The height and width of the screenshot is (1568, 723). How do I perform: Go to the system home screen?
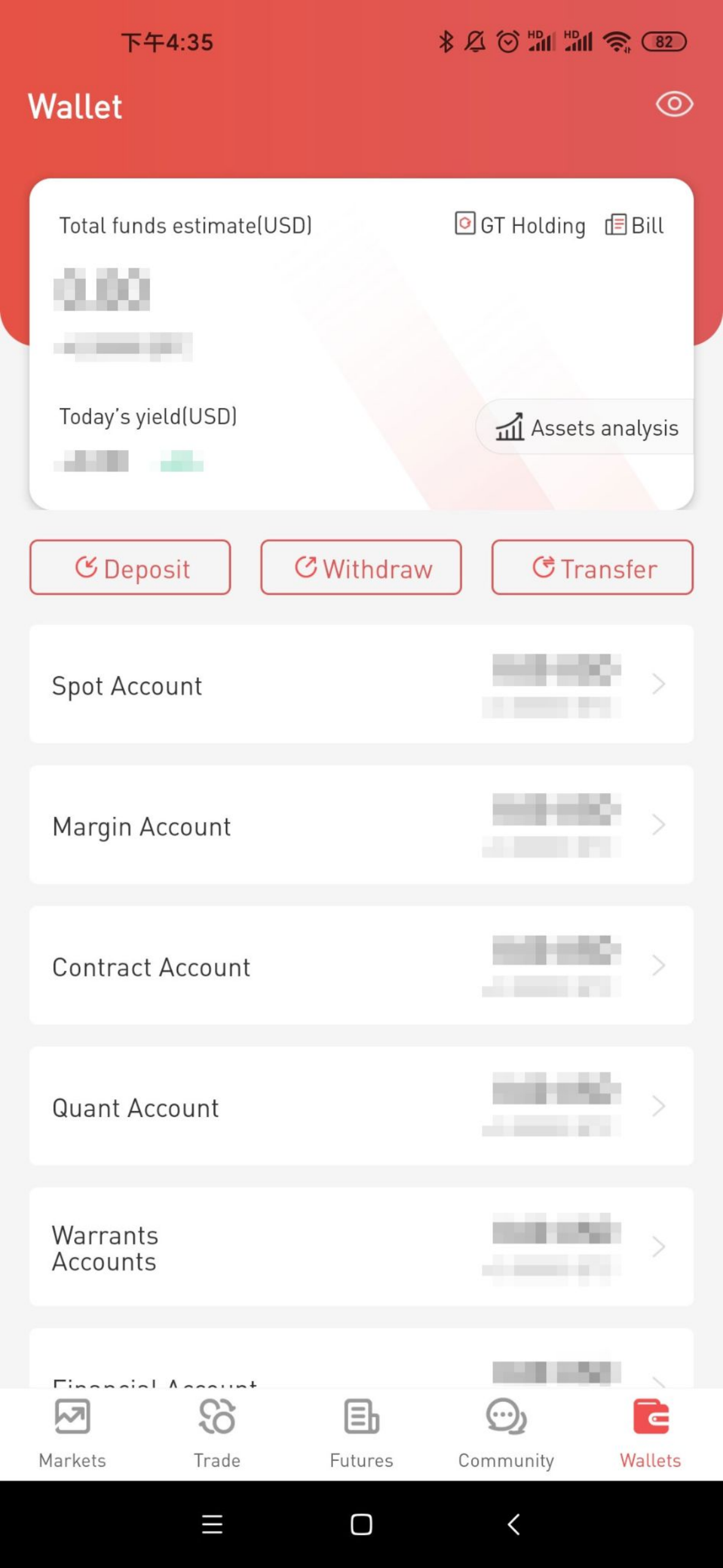point(361,1525)
